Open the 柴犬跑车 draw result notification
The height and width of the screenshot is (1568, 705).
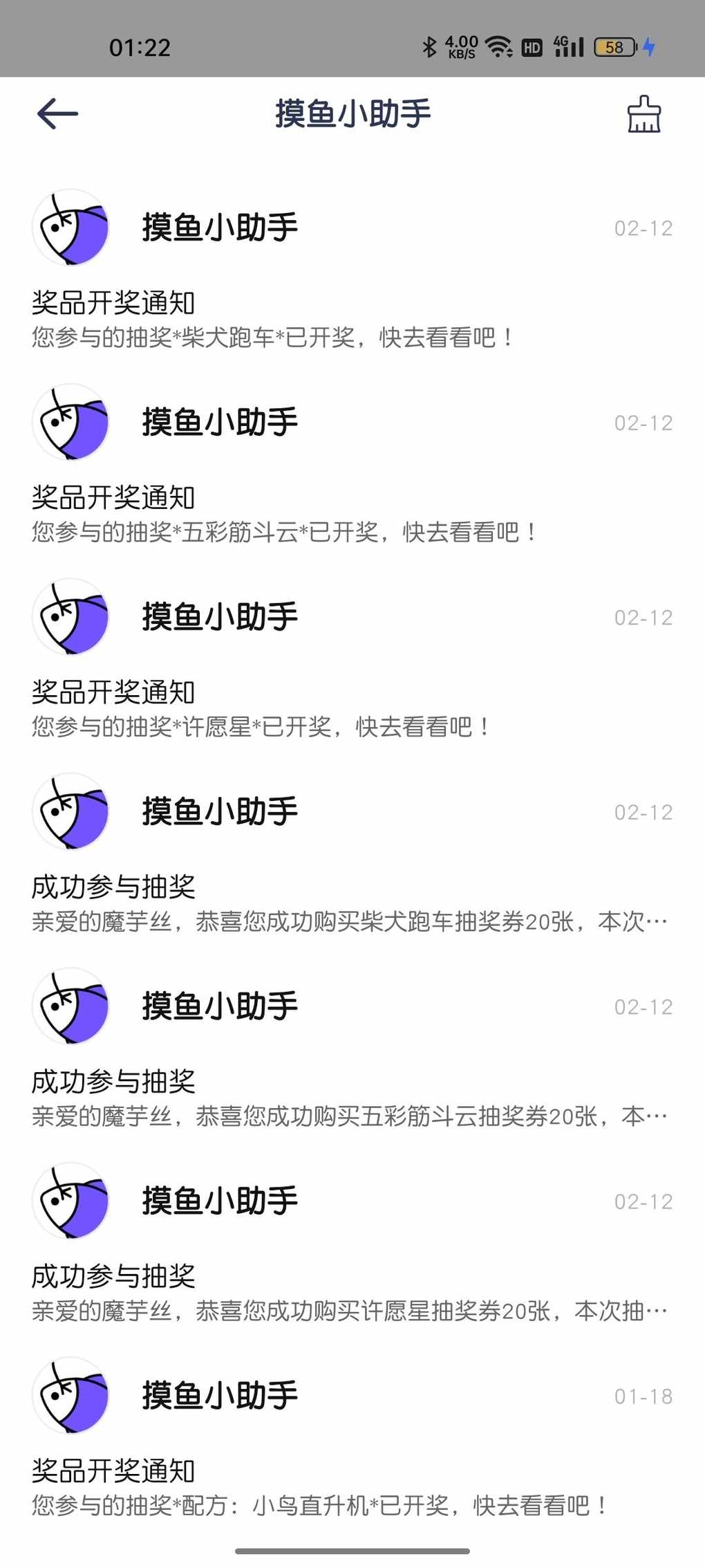352,270
